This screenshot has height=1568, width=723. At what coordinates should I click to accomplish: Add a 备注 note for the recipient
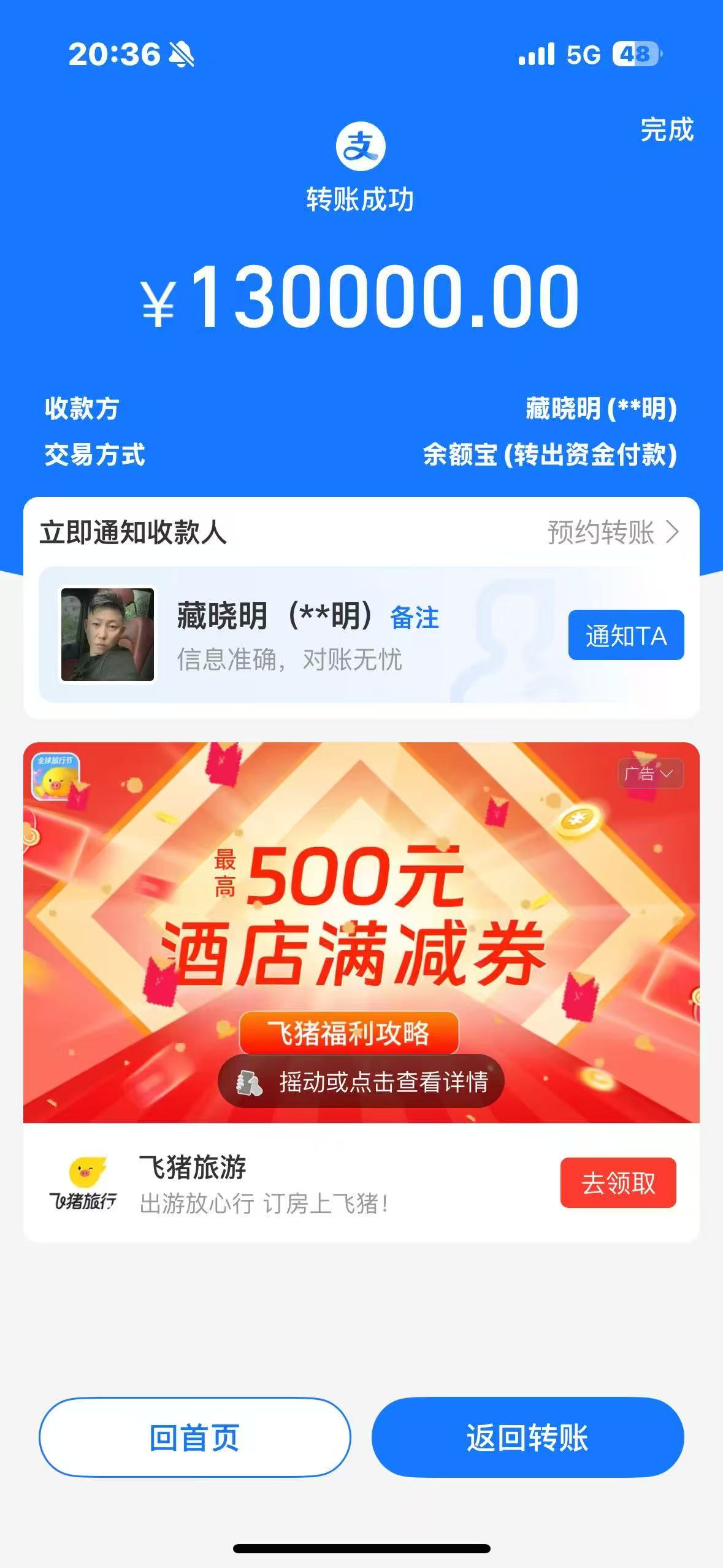point(415,618)
